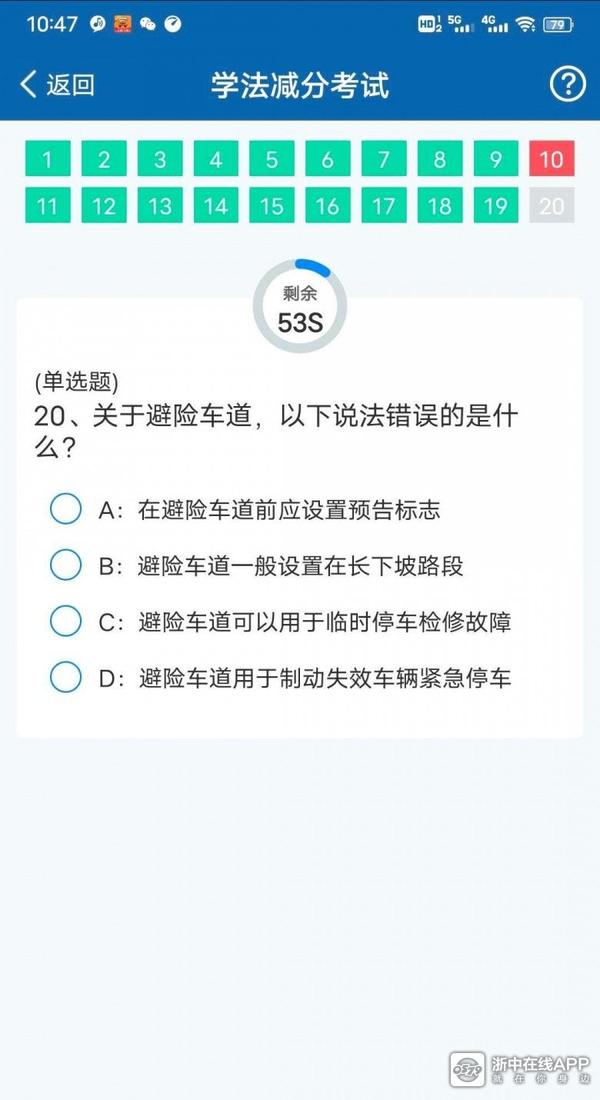Go to question 13
The image size is (600, 1100).
click(160, 207)
